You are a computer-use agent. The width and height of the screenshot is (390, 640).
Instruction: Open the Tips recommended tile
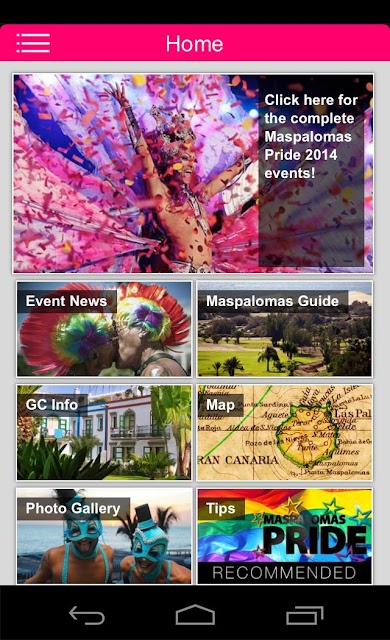[284, 536]
